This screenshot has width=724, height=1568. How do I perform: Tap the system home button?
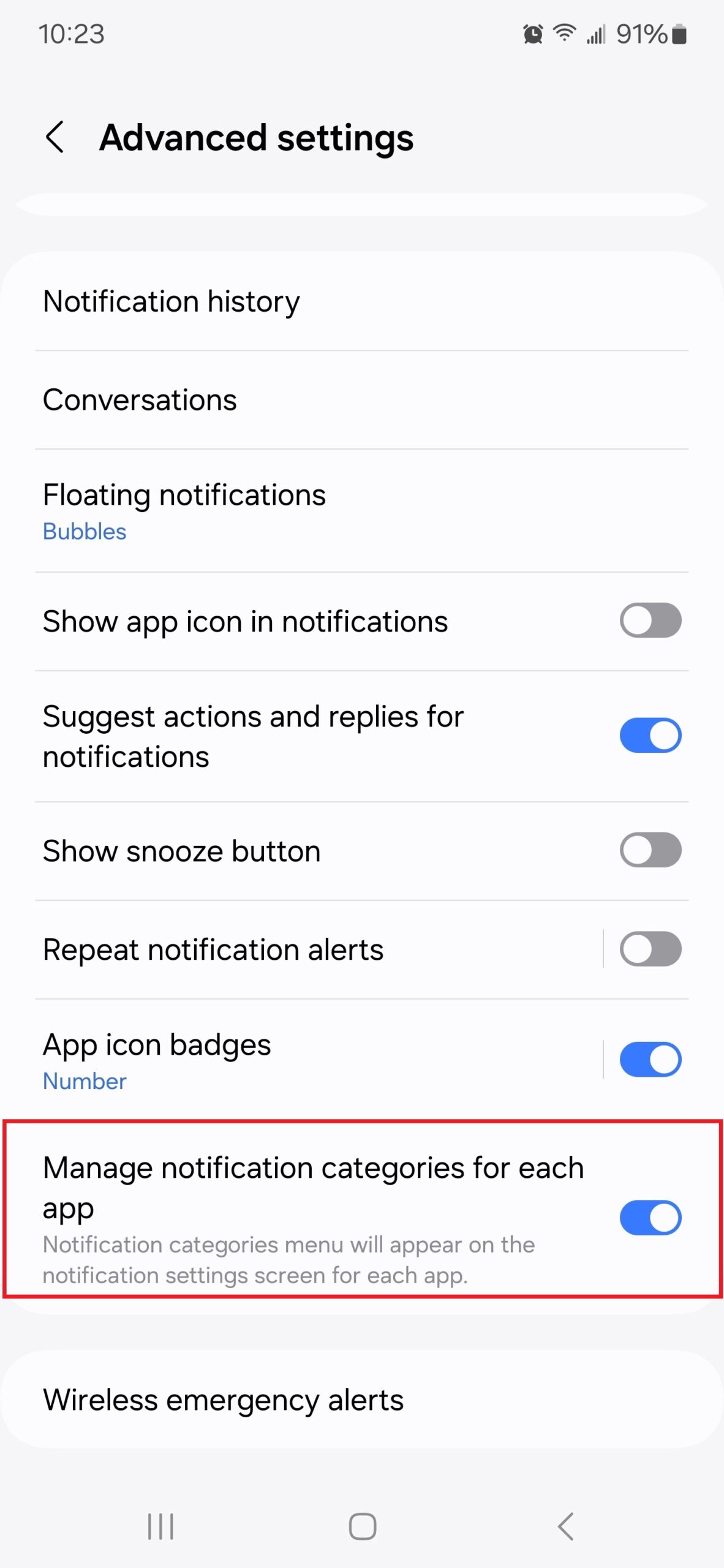click(x=362, y=1526)
